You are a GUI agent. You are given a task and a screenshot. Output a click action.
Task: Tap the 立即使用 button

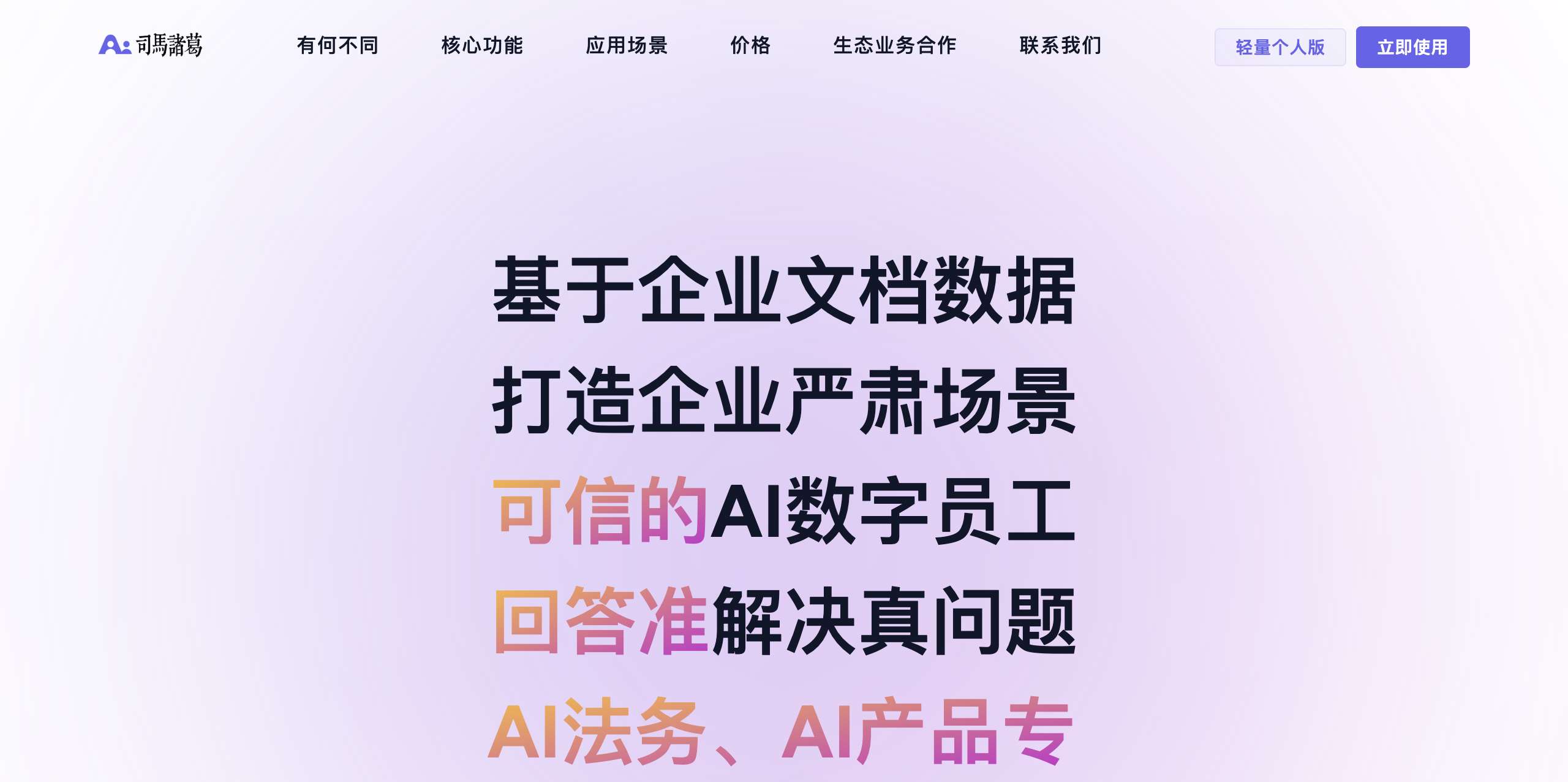(1412, 47)
